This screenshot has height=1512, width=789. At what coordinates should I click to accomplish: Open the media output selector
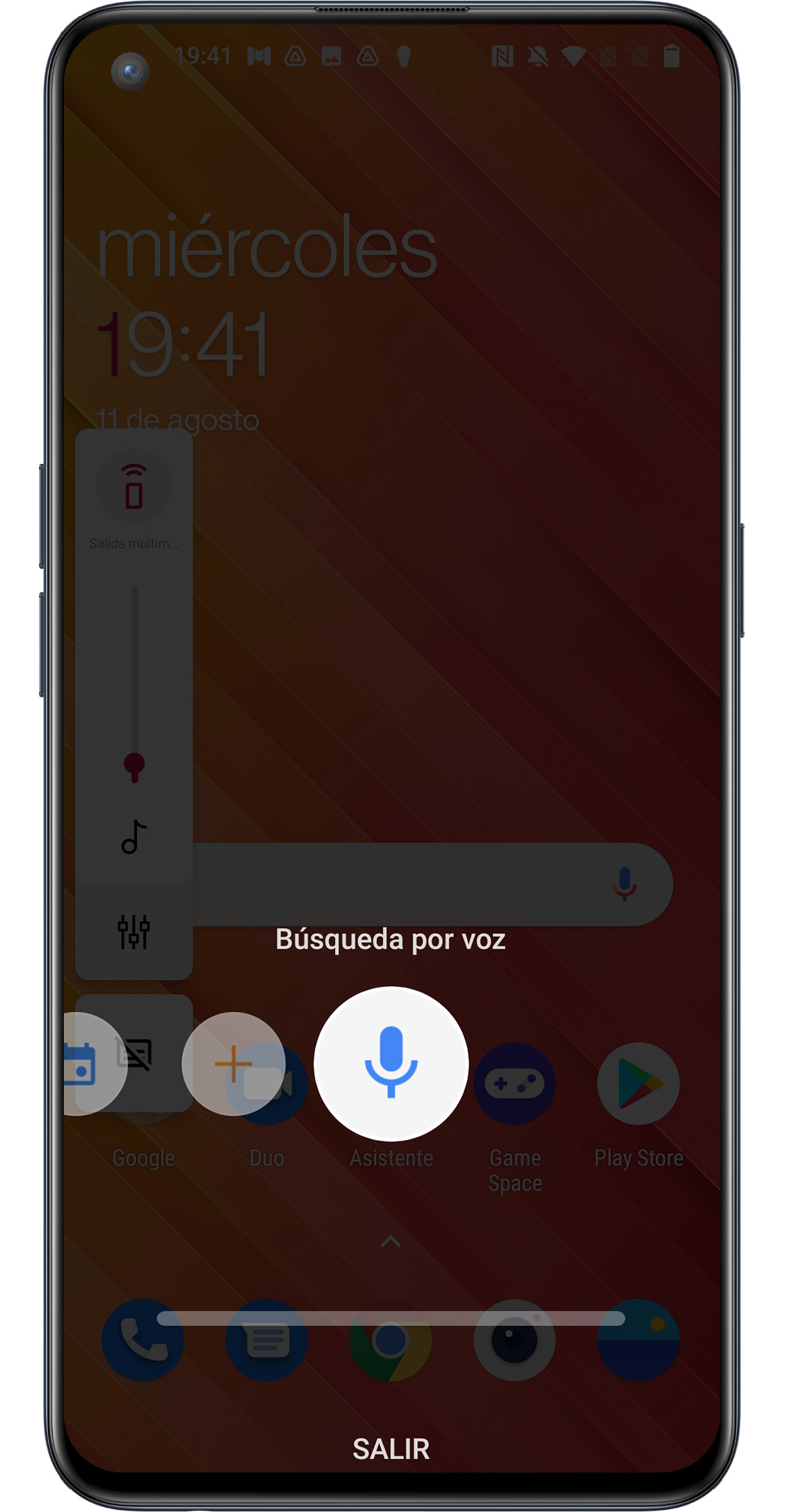(134, 487)
